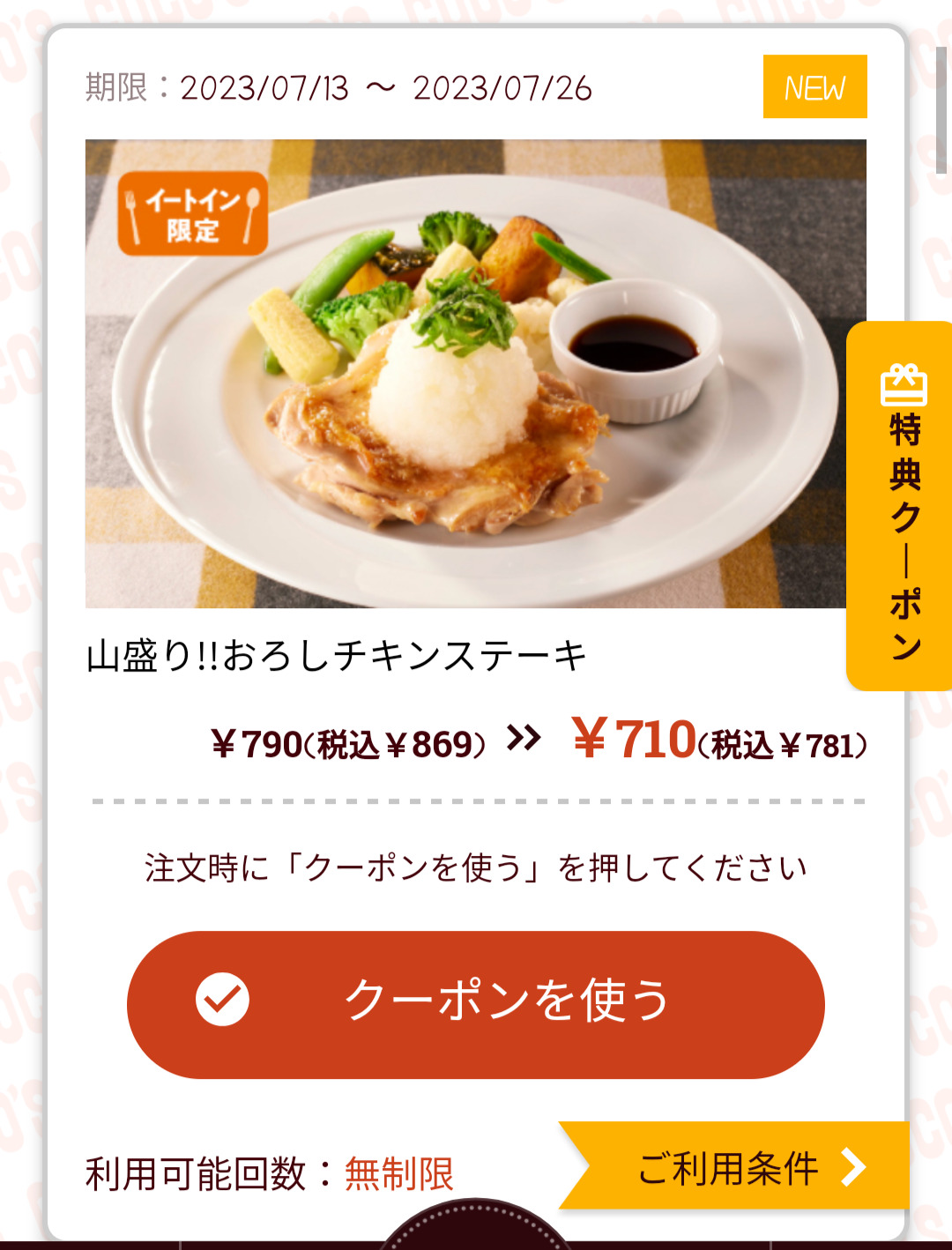952x1250 pixels.
Task: Tap the クーポンを使う button
Action: click(x=476, y=1003)
